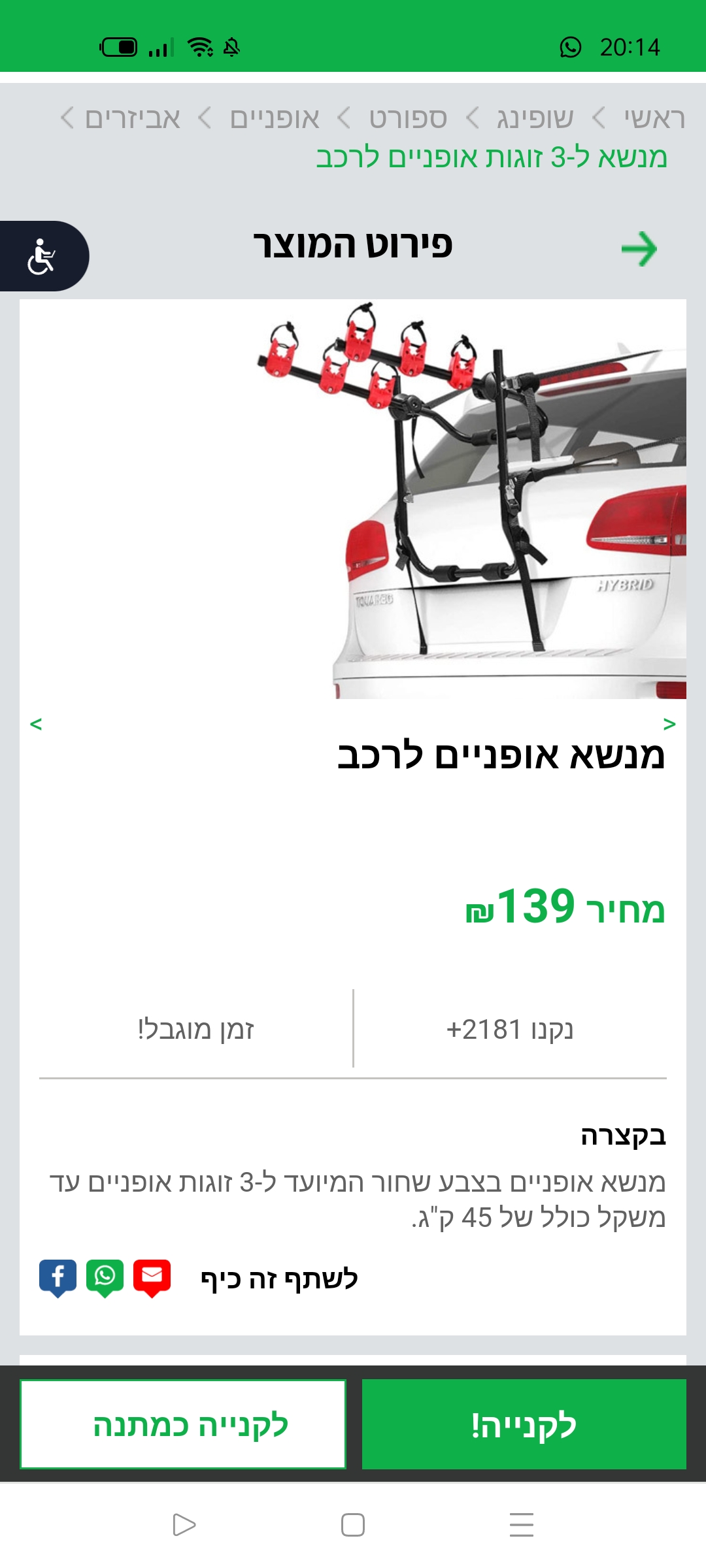Open the ספורט breadcrumb link
Image resolution: width=706 pixels, height=1568 pixels.
click(408, 119)
